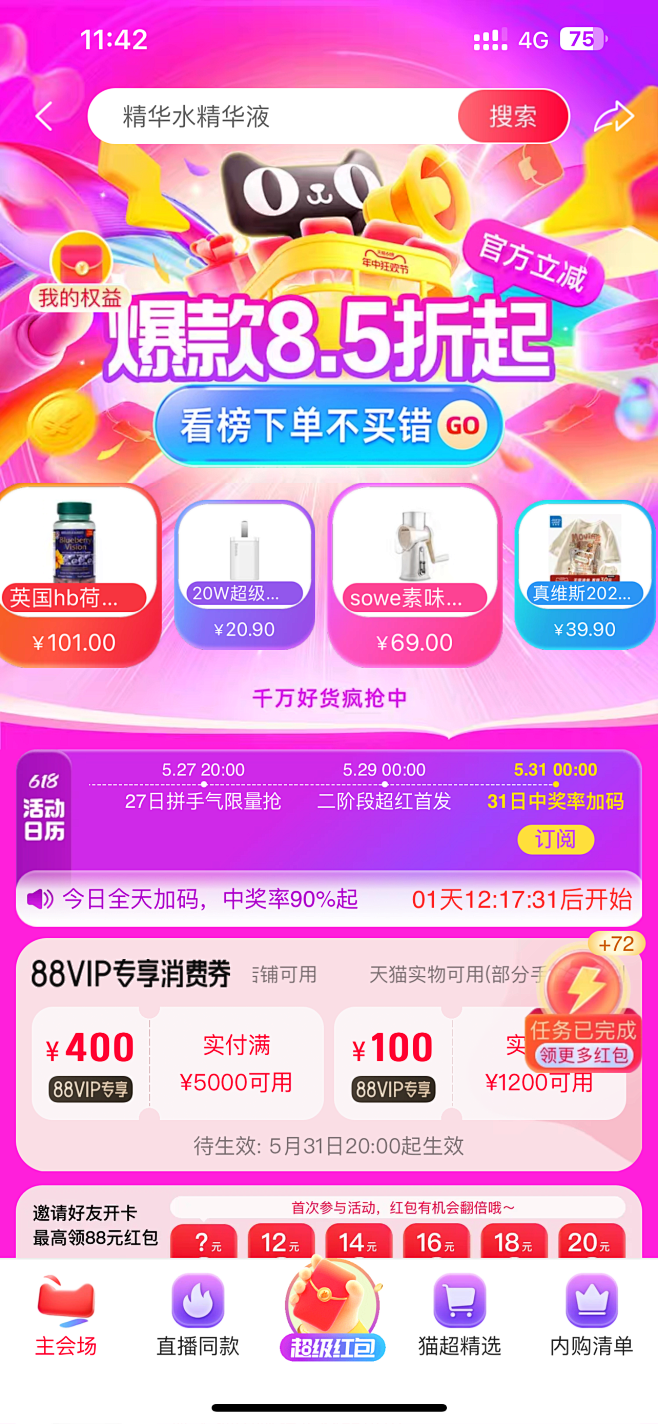Image resolution: width=658 pixels, height=1424 pixels.
Task: View the sowe素味... product card
Action: tap(415, 575)
